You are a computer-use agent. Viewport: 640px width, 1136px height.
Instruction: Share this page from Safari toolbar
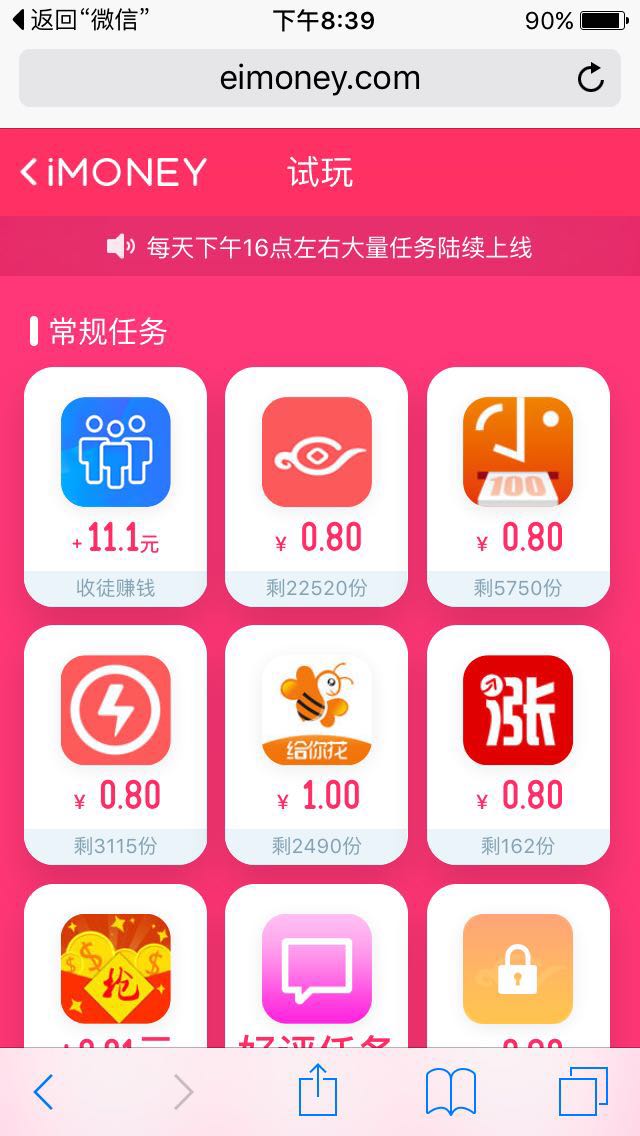[318, 1090]
